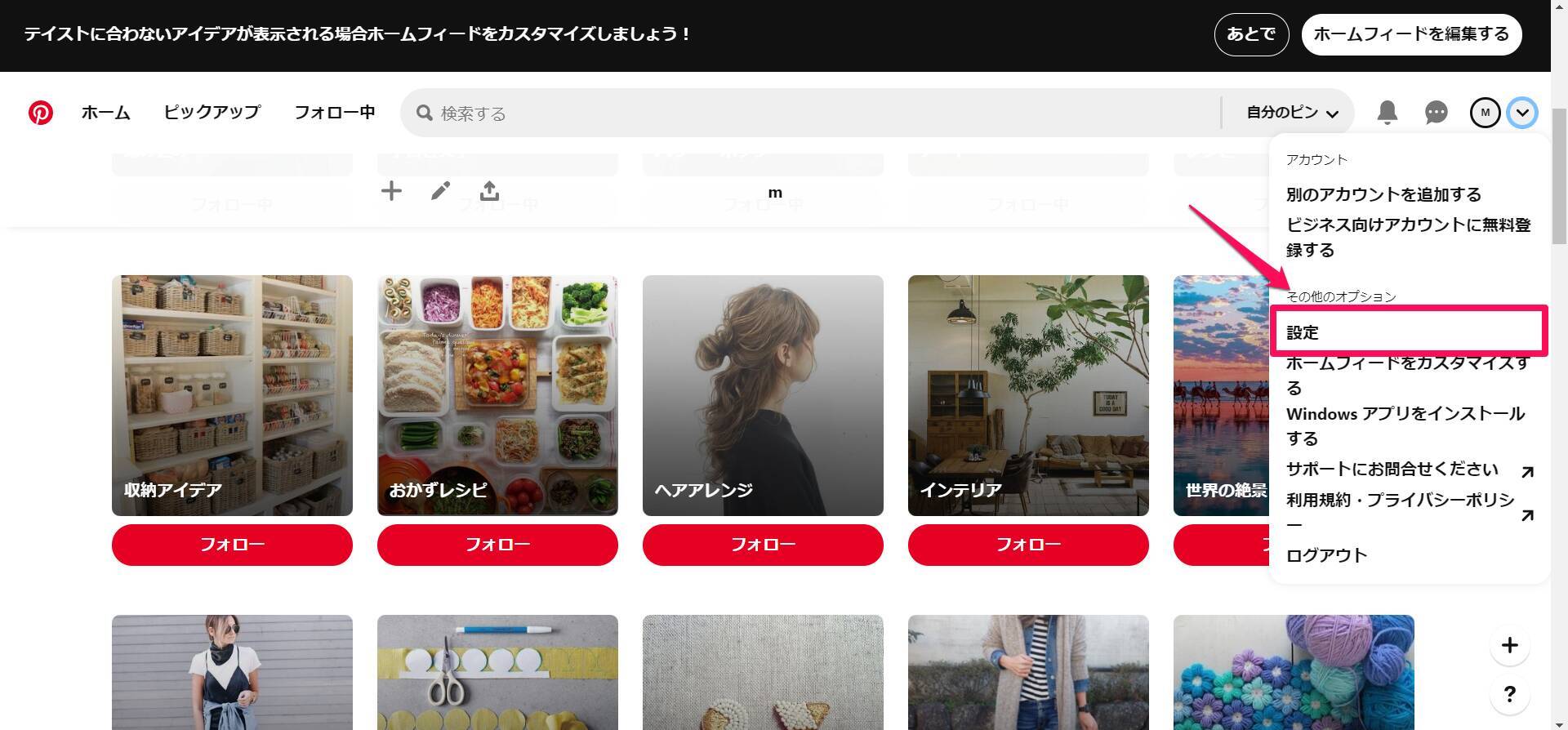Image resolution: width=1568 pixels, height=730 pixels.
Task: Open the question mark help button
Action: pos(1509,694)
